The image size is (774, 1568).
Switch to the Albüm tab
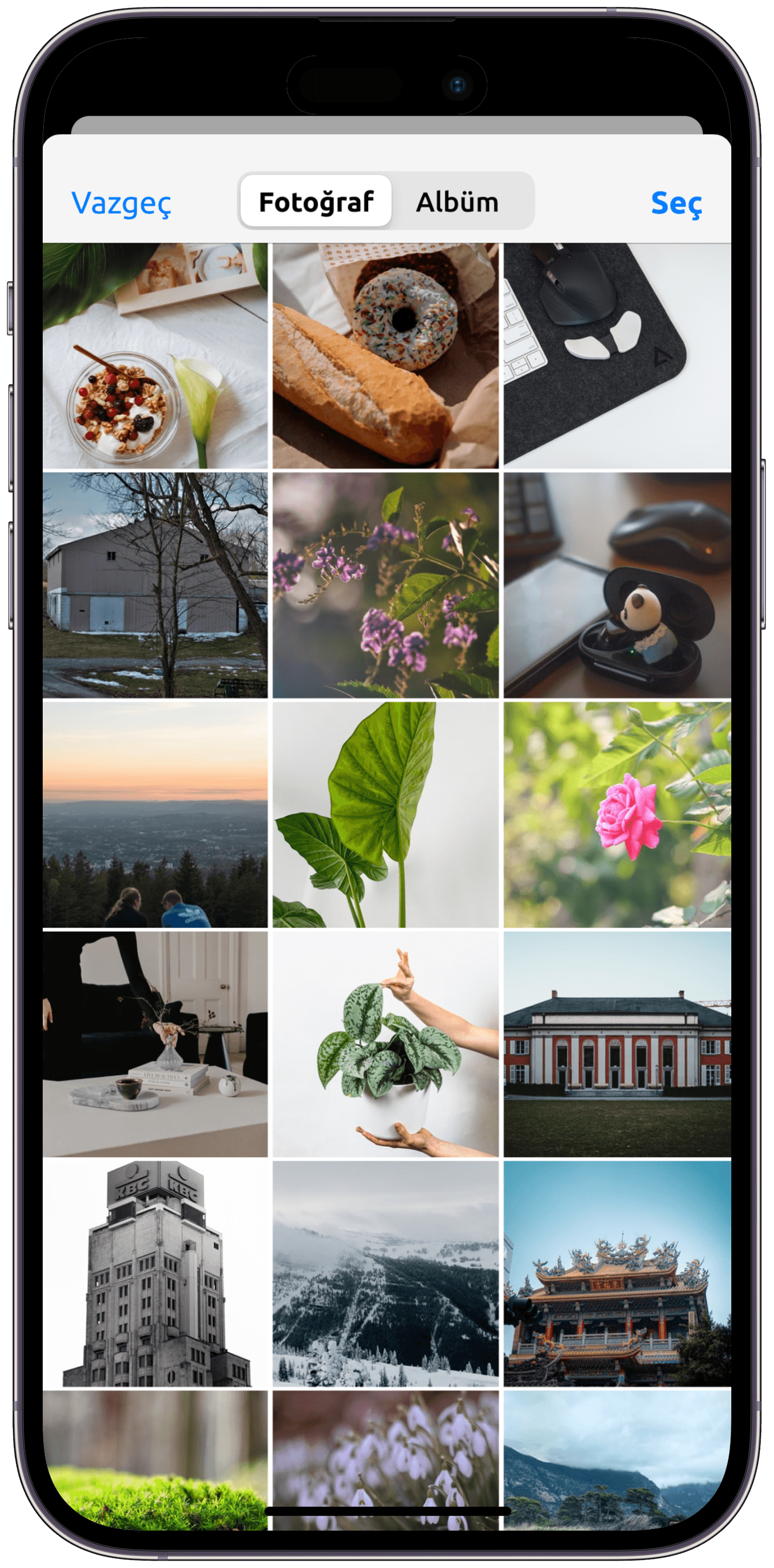coord(457,201)
